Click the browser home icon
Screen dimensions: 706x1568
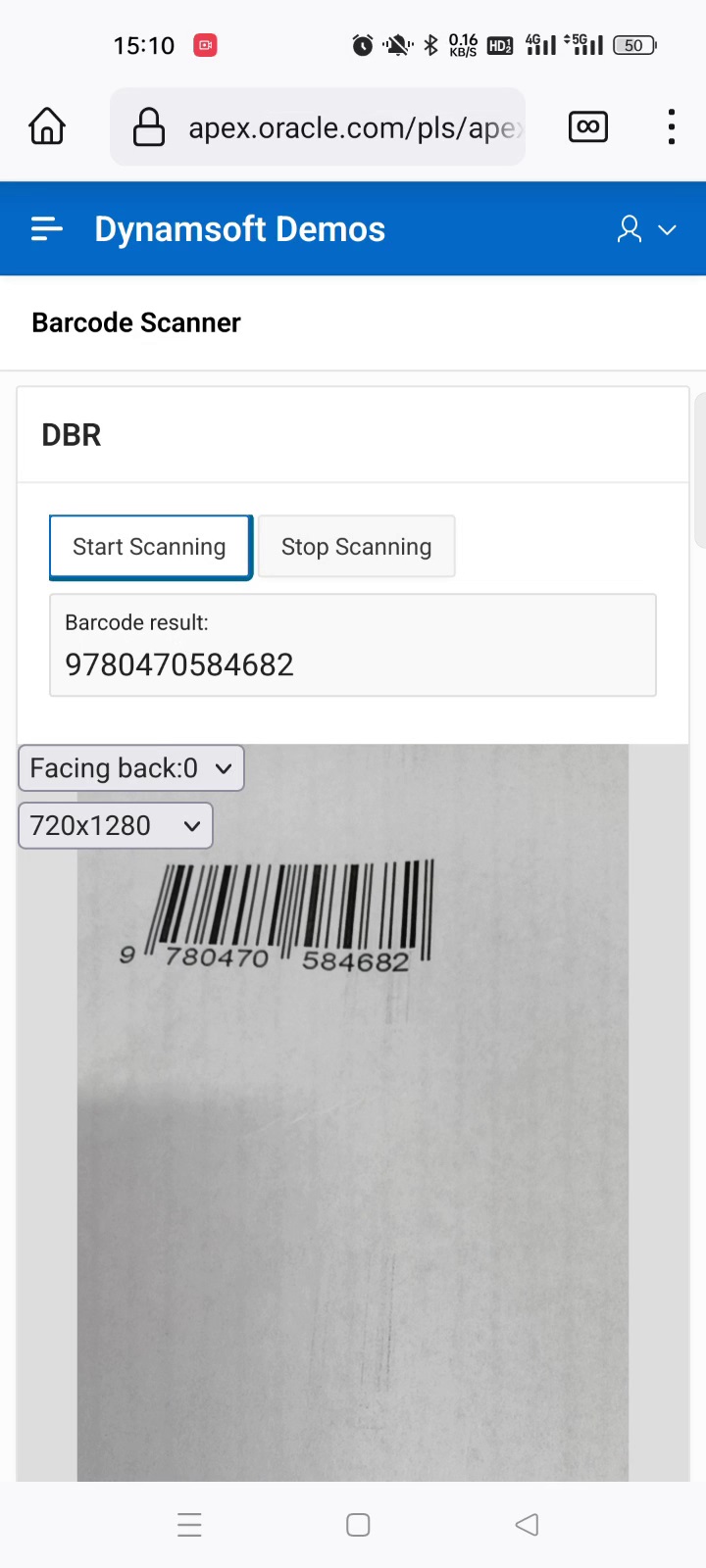point(46,126)
